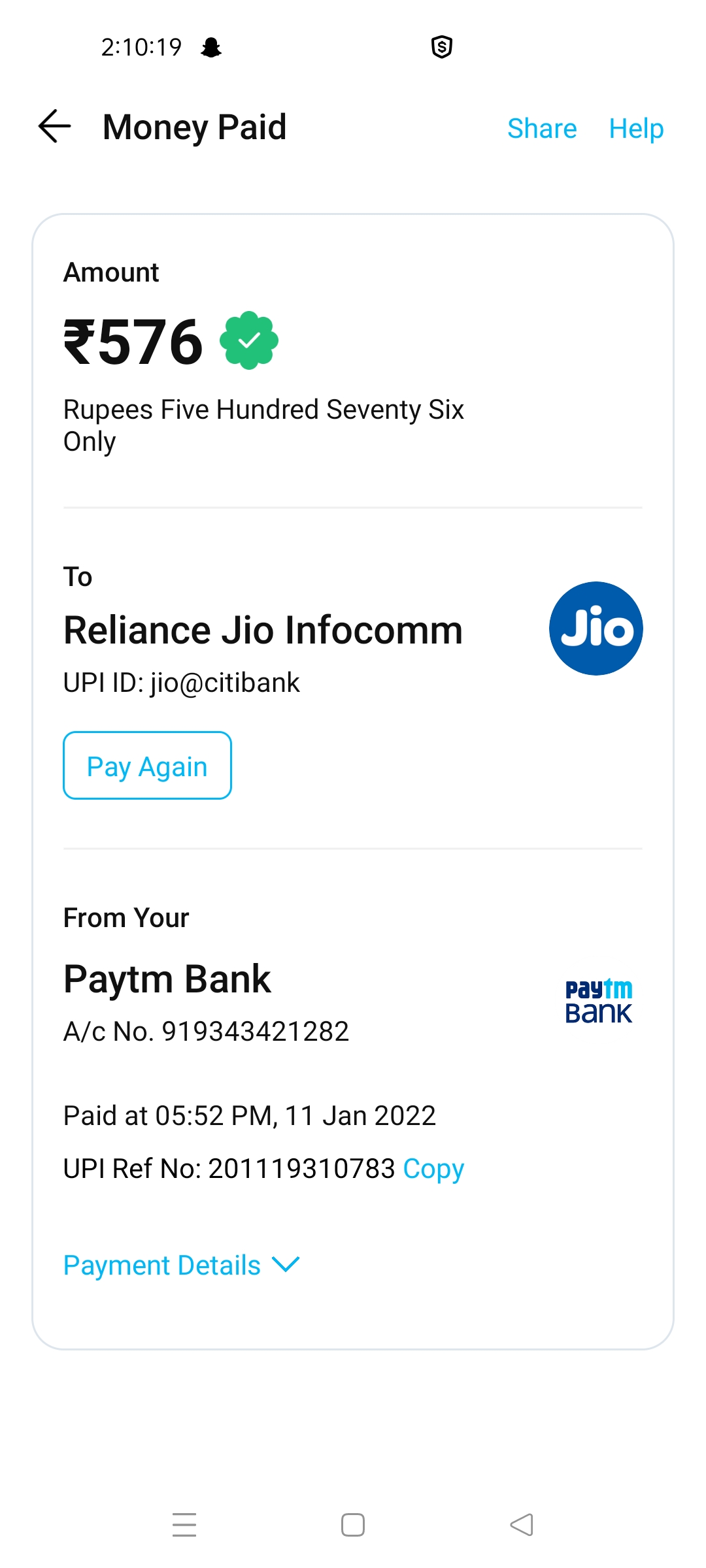Open the Help option
The height and width of the screenshot is (1568, 706).
635,128
